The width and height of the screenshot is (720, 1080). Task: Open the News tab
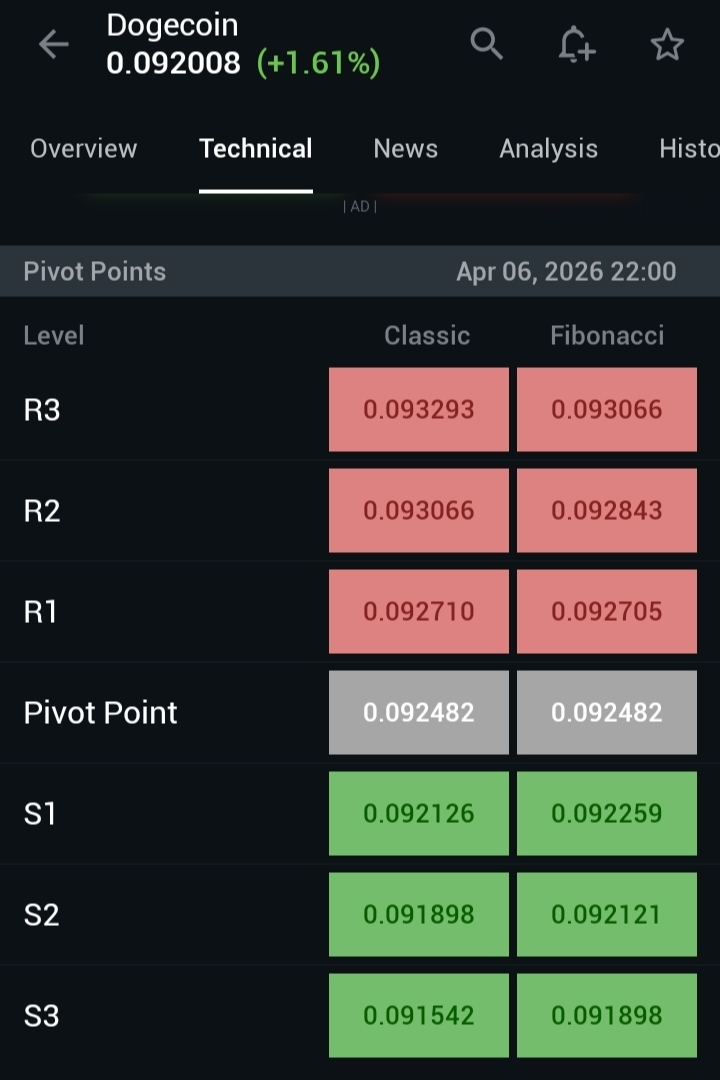pyautogui.click(x=405, y=149)
